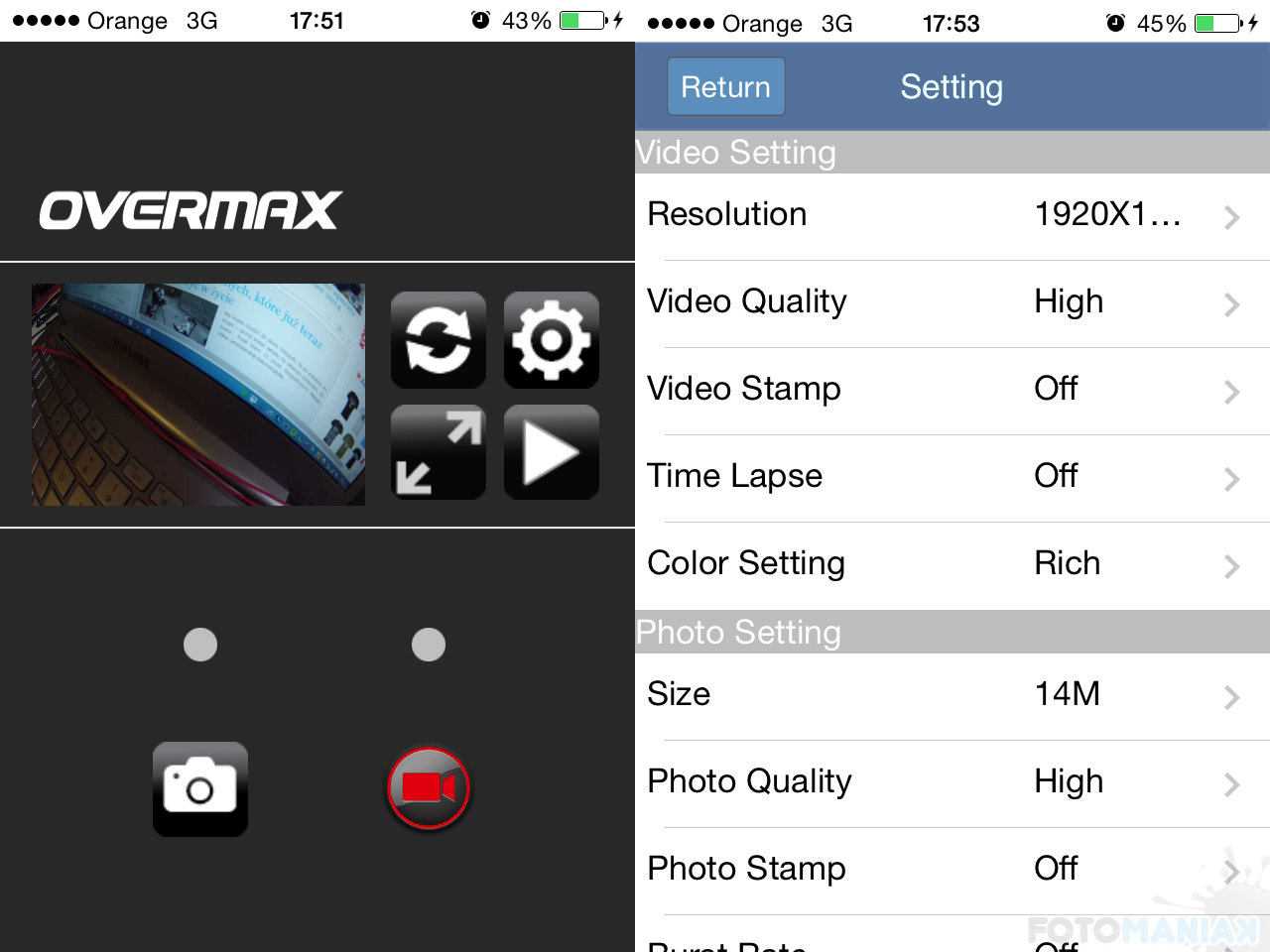Expand preview to fullscreen

[438, 452]
